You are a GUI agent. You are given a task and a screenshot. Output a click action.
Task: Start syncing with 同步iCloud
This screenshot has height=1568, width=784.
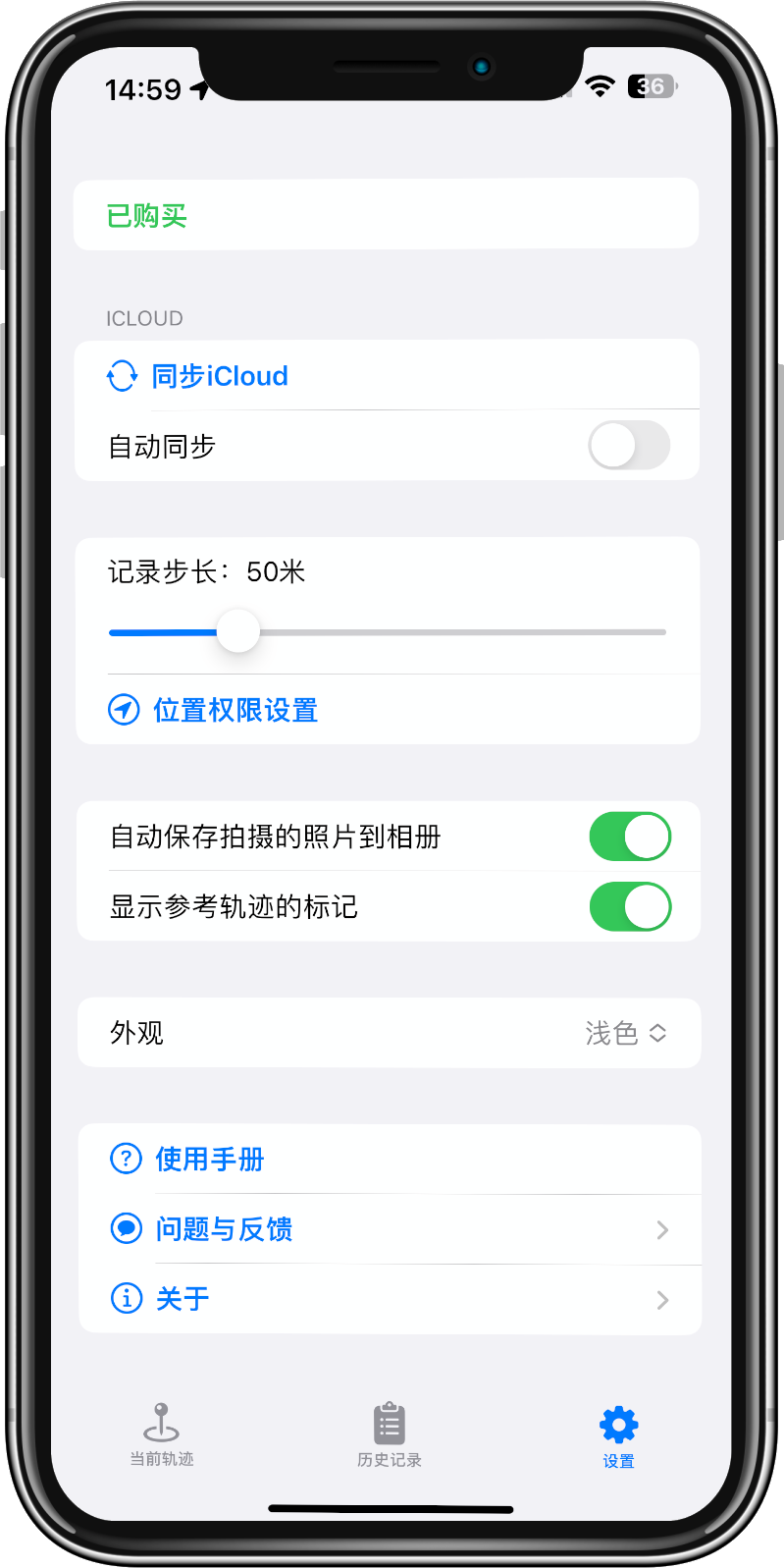point(219,376)
